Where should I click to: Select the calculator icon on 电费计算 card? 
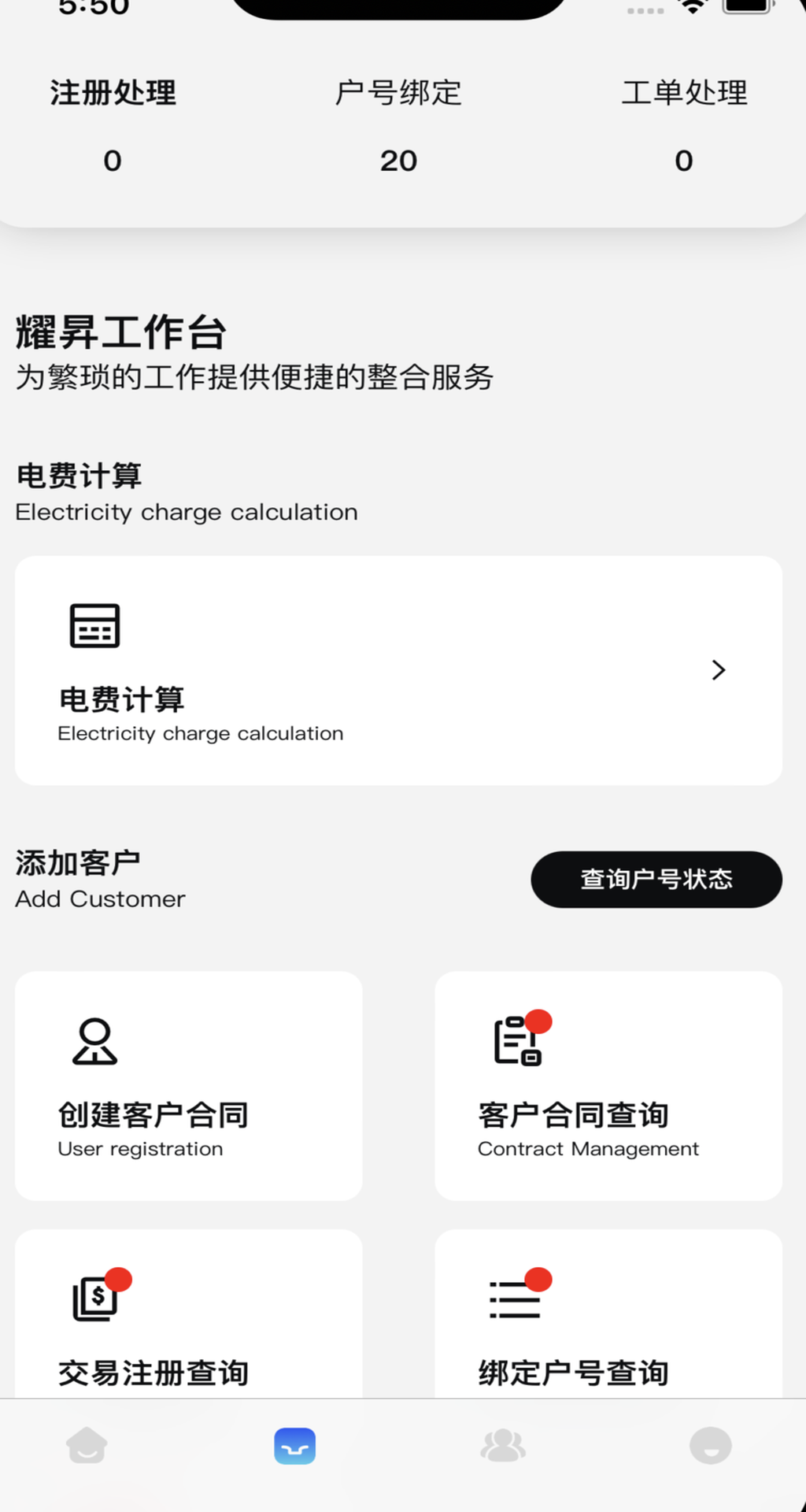(x=94, y=626)
